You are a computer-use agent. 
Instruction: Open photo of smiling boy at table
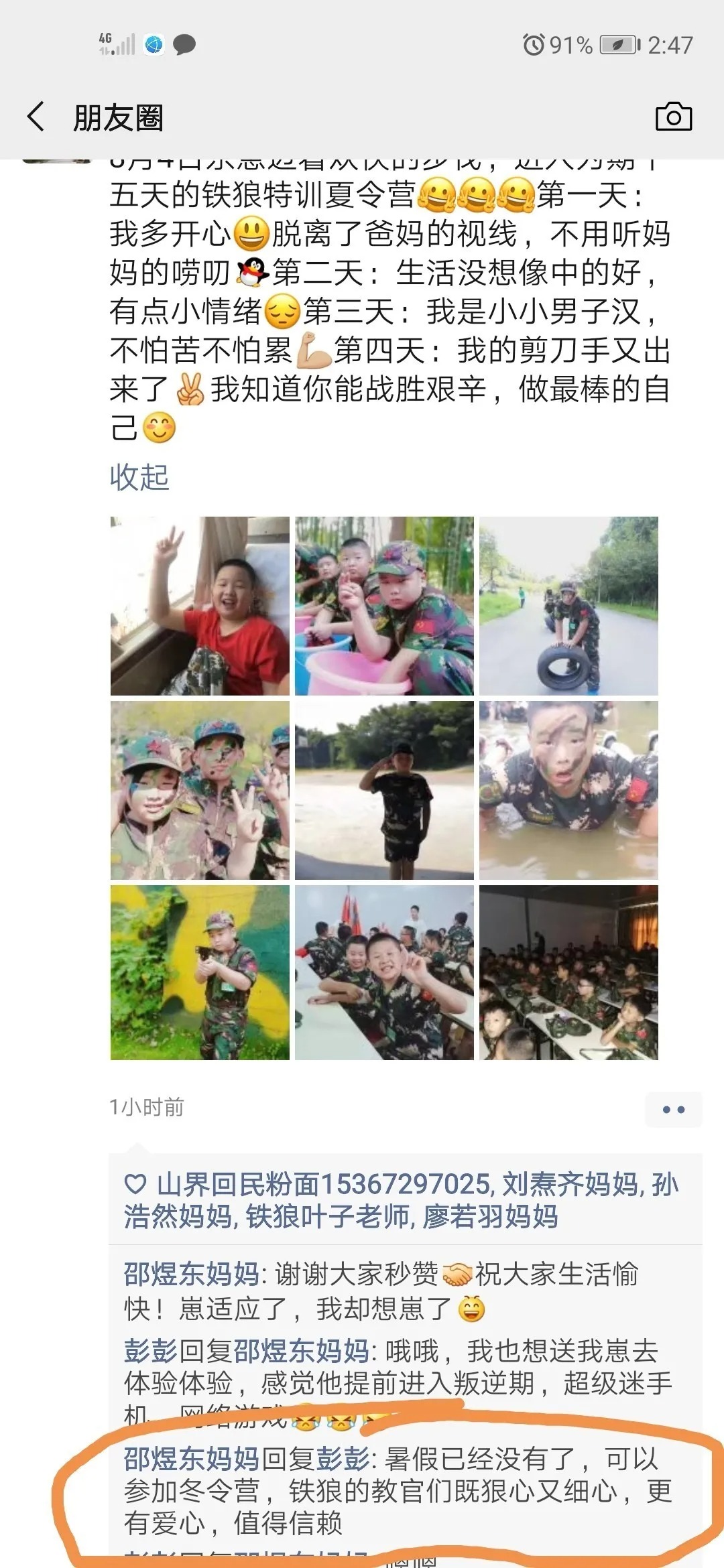tap(384, 972)
